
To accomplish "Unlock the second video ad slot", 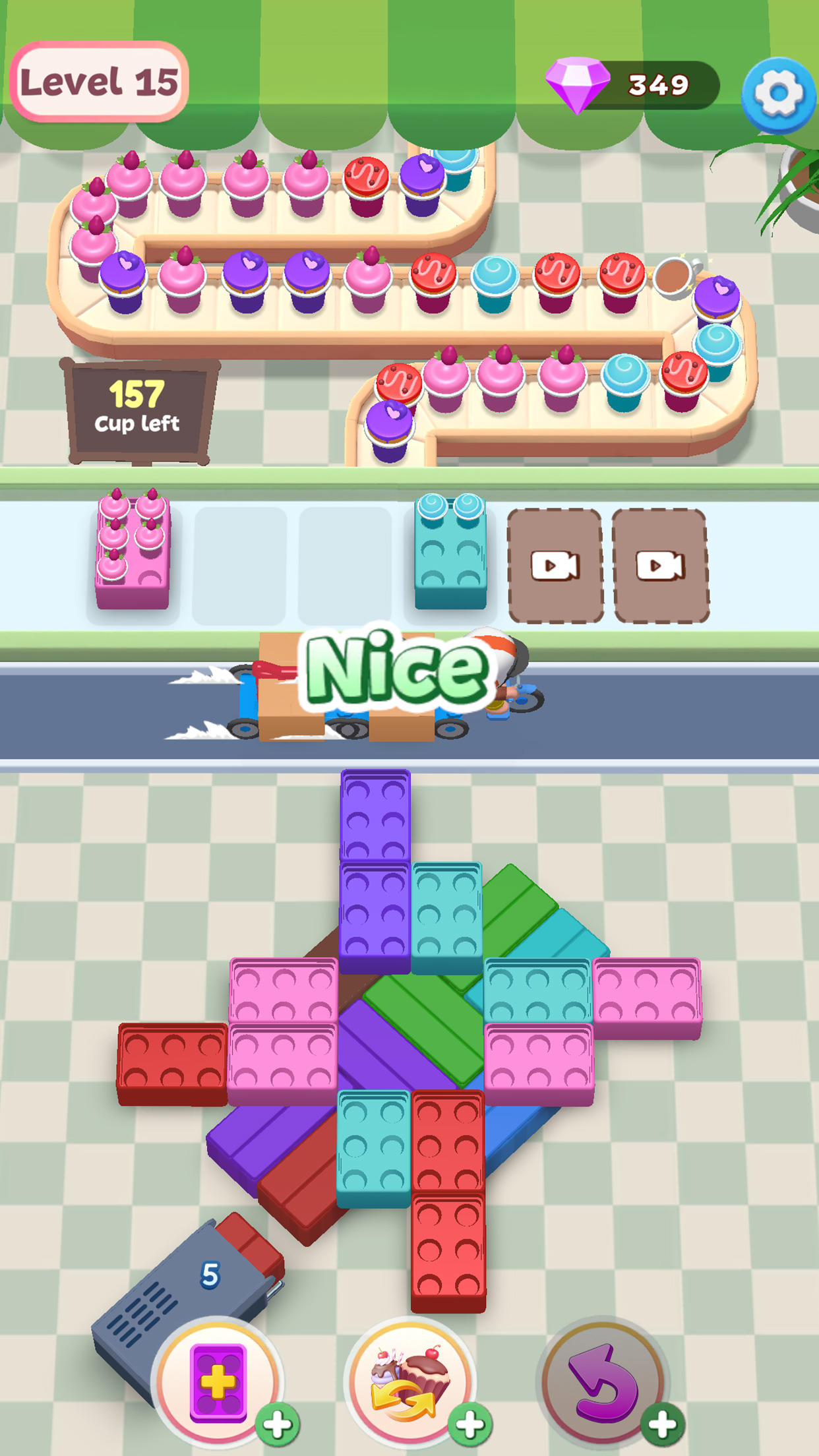I will click(660, 565).
